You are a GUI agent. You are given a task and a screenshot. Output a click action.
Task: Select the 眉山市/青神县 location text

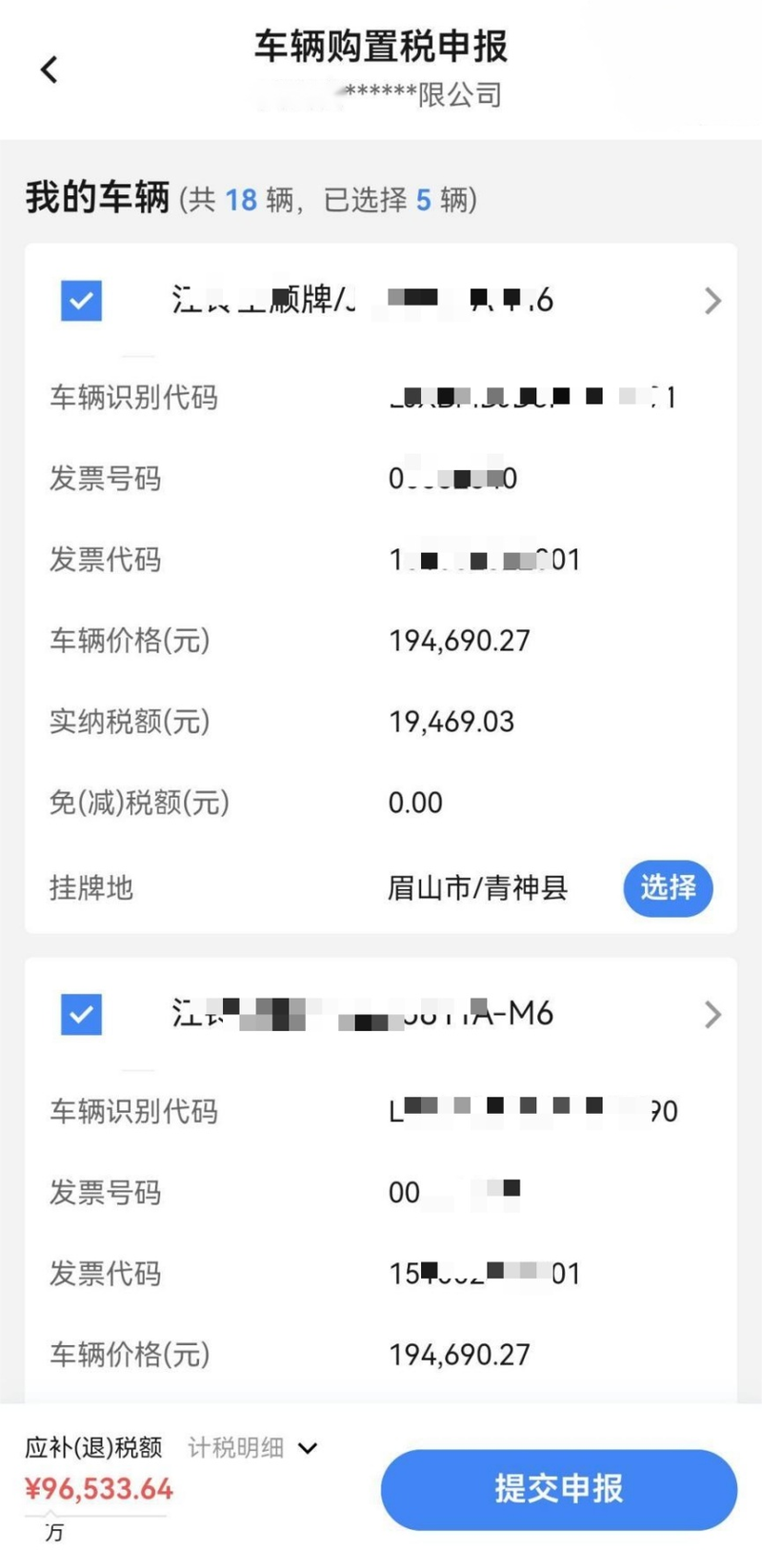pos(476,888)
